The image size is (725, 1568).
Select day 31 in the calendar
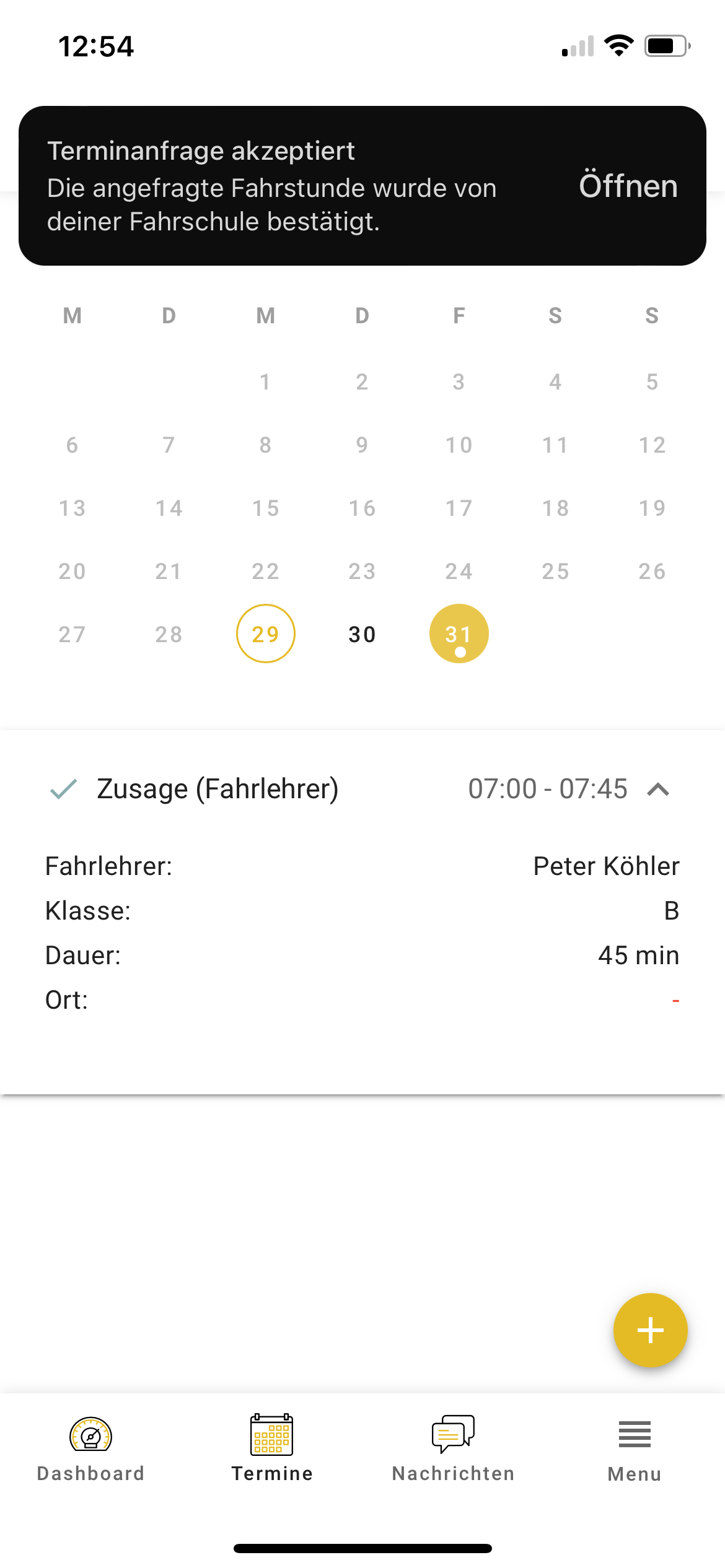pos(459,634)
